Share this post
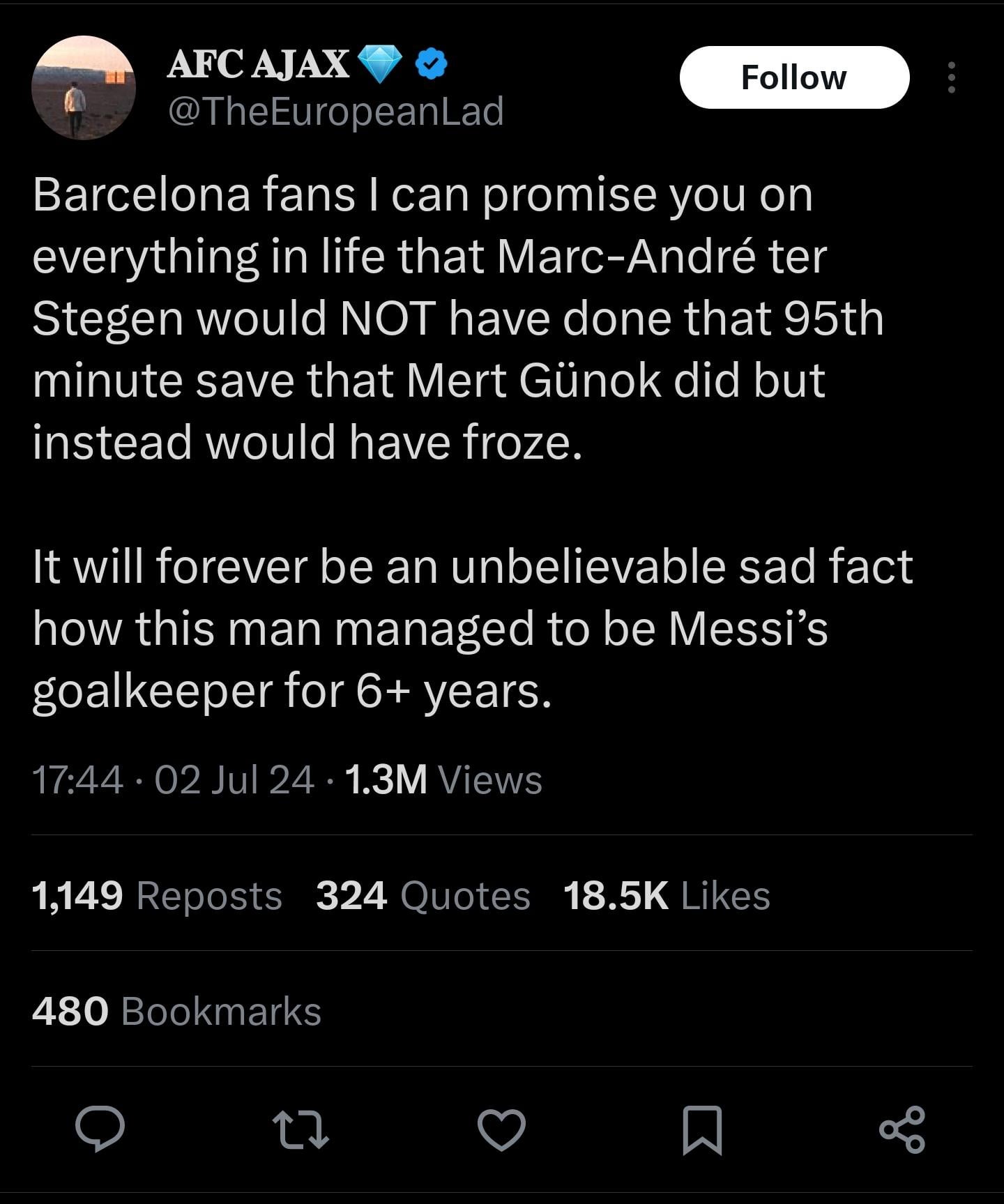 pos(902,1129)
